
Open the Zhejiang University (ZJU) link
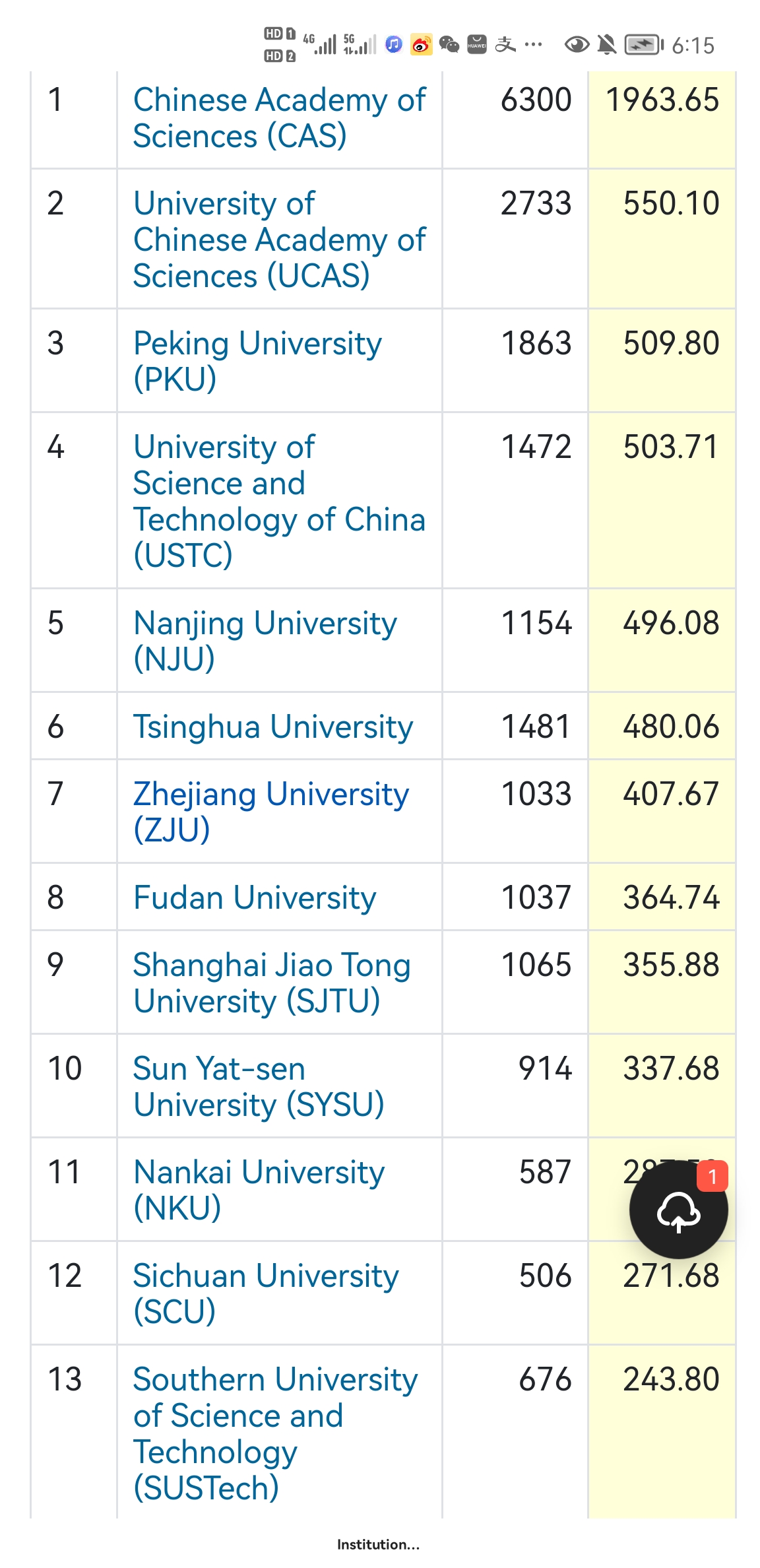(270, 812)
